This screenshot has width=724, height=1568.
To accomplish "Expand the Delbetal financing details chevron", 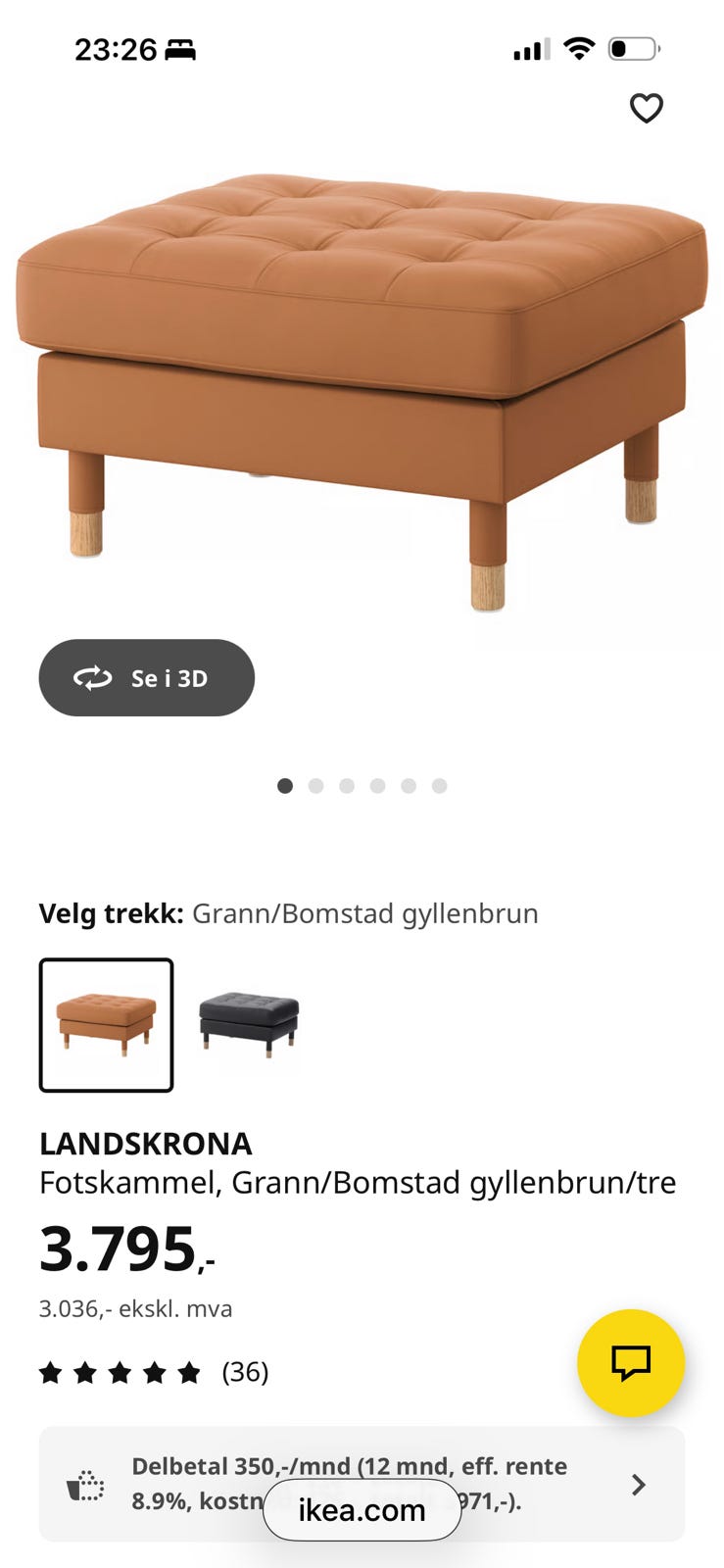I will click(639, 1484).
